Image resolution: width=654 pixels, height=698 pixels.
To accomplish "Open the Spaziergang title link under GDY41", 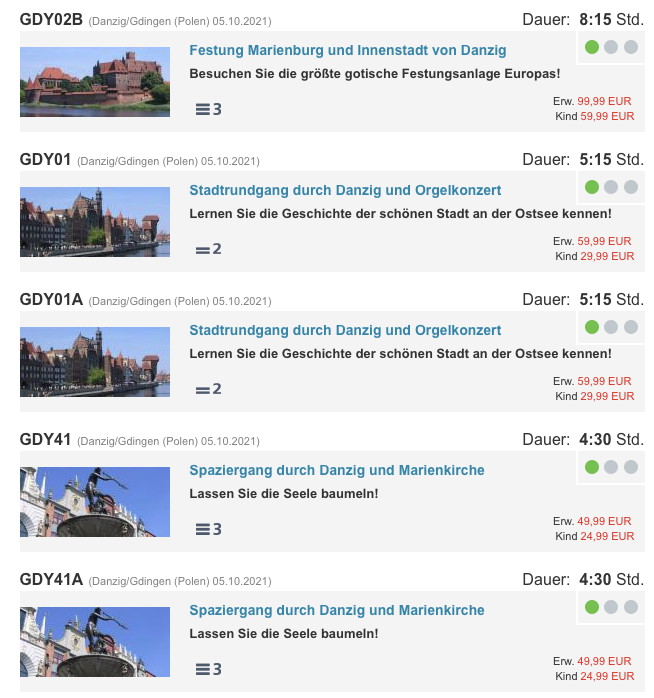I will click(x=337, y=470).
